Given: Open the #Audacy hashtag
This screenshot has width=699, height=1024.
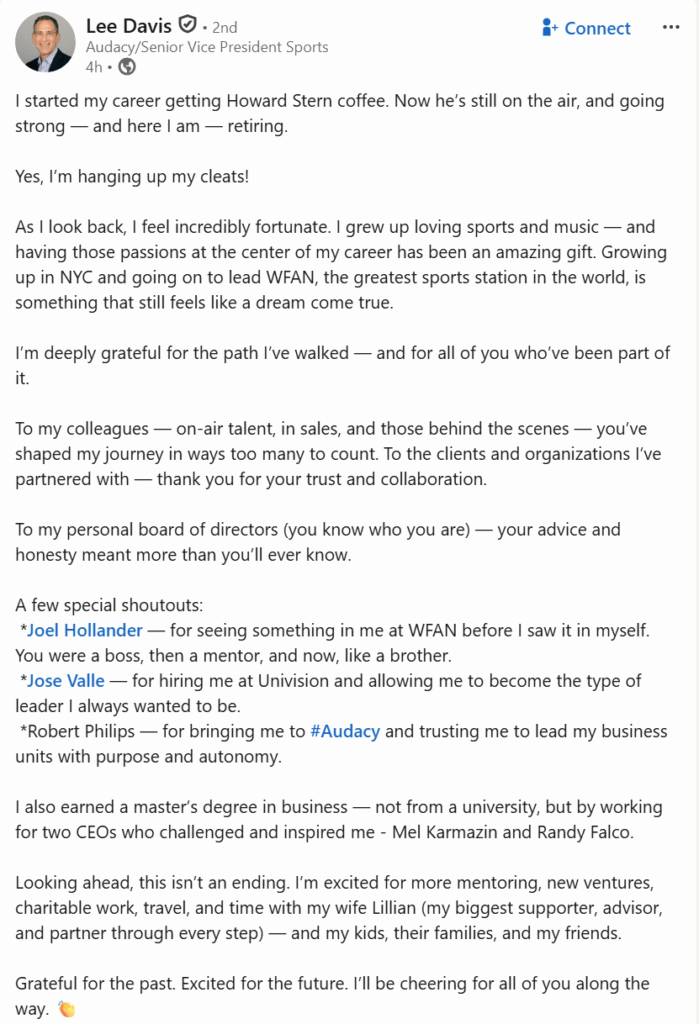Looking at the screenshot, I should coord(345,731).
